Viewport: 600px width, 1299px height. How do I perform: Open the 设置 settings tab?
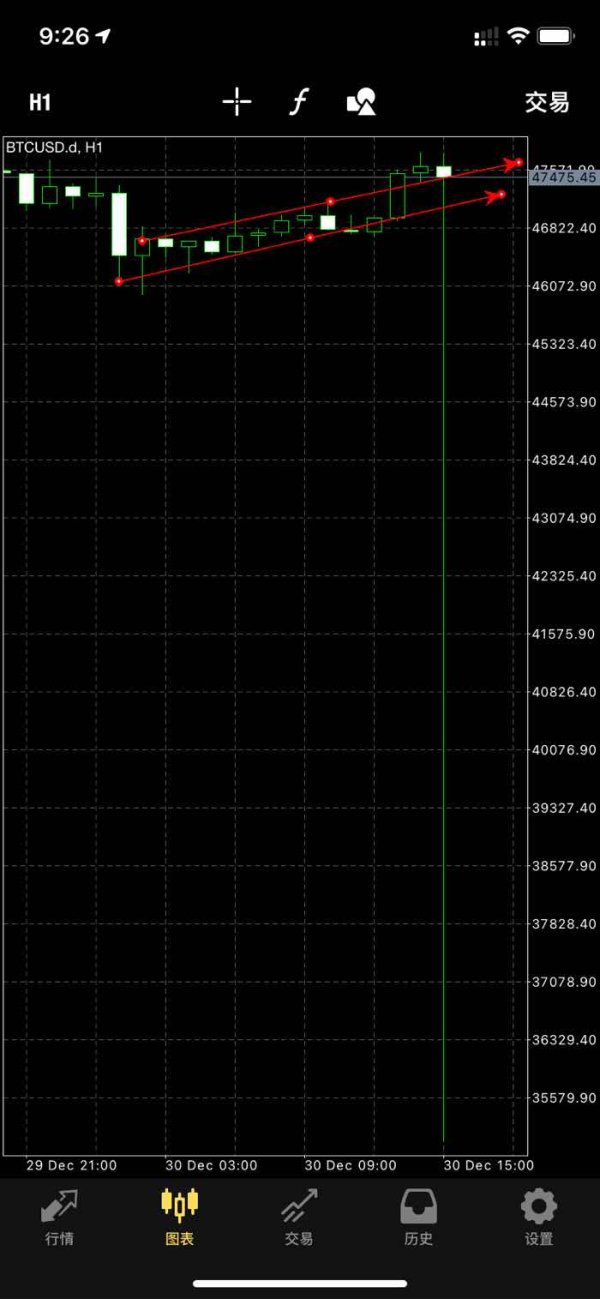coord(539,1217)
